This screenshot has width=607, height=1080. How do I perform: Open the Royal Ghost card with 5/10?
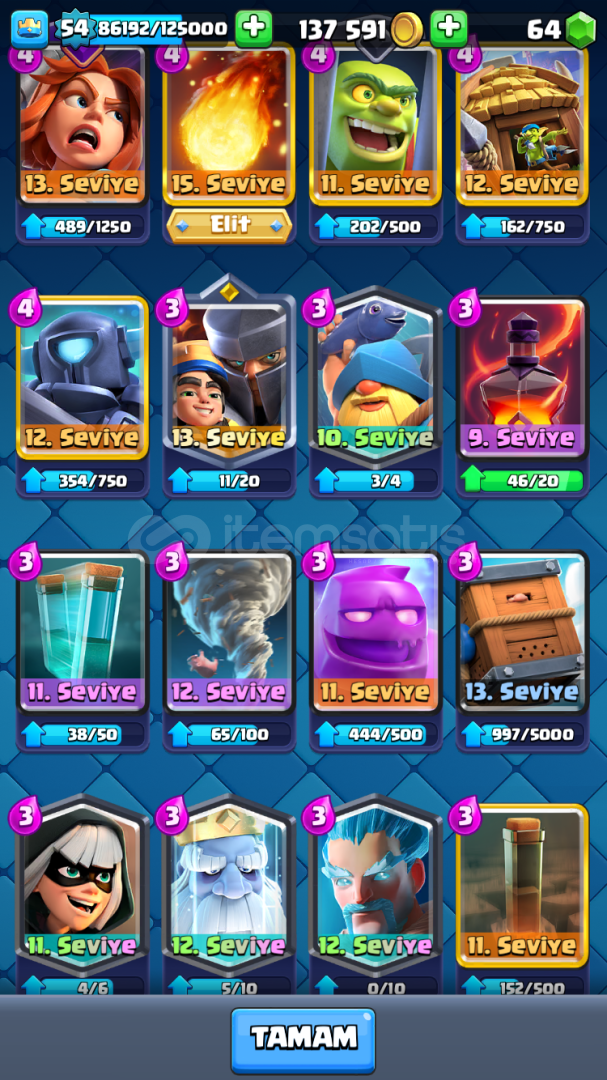[x=229, y=885]
